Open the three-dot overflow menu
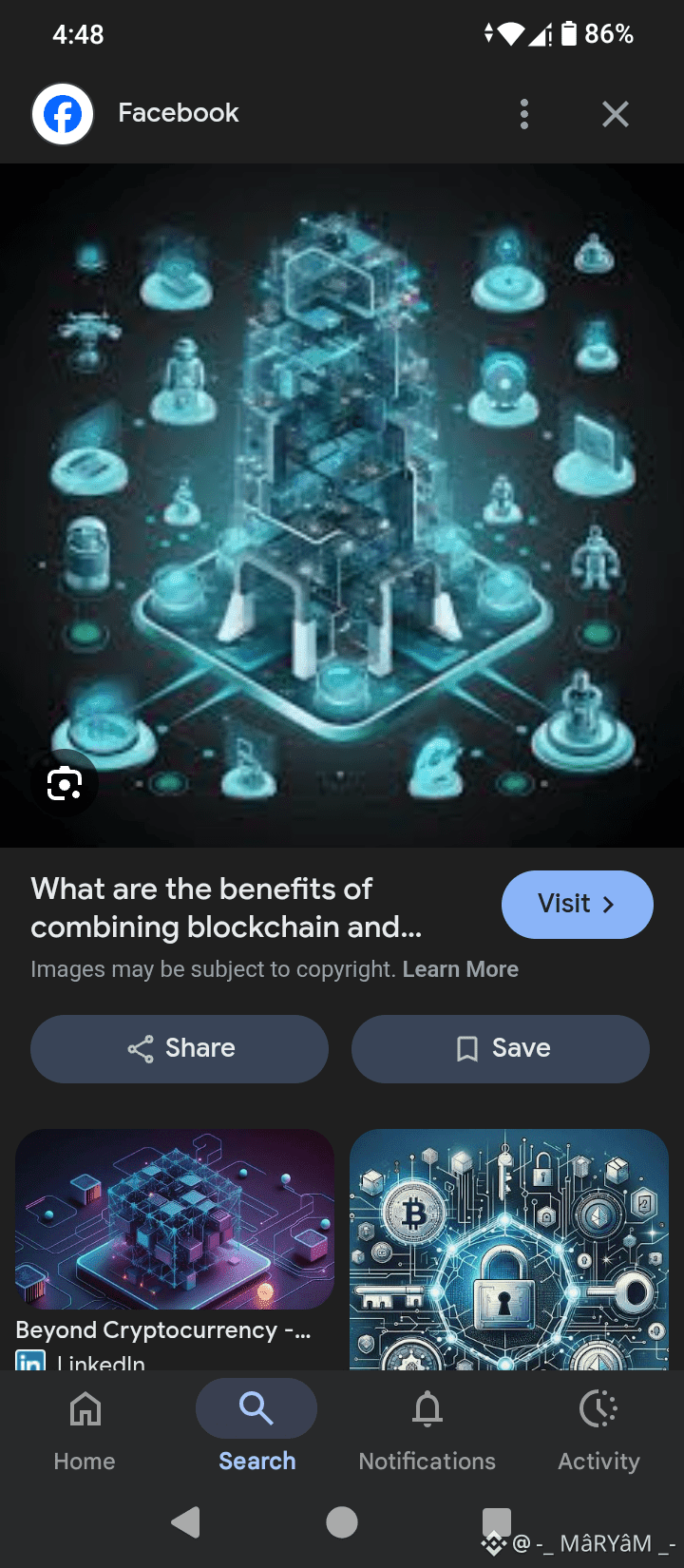The width and height of the screenshot is (684, 1568). coord(523,114)
